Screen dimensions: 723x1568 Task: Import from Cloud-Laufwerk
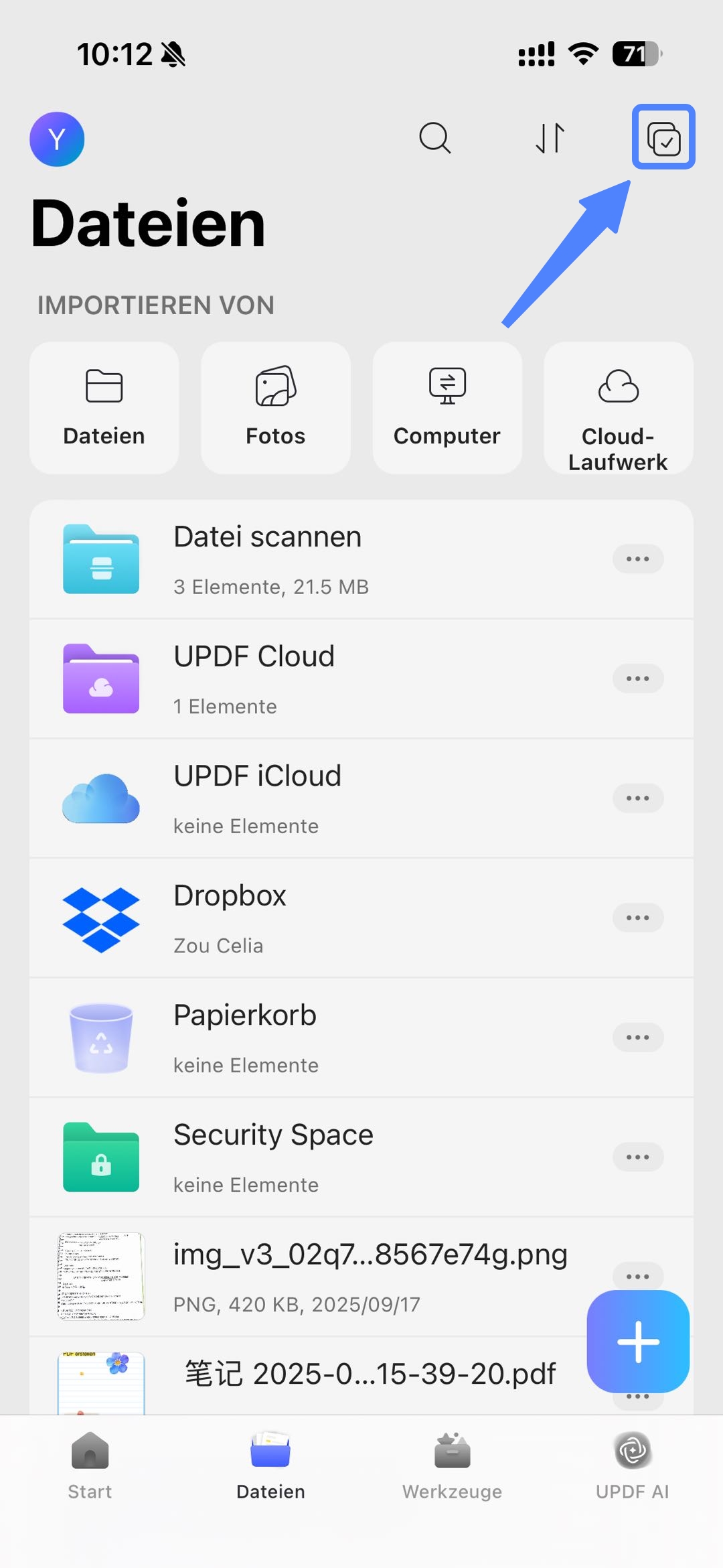point(619,408)
